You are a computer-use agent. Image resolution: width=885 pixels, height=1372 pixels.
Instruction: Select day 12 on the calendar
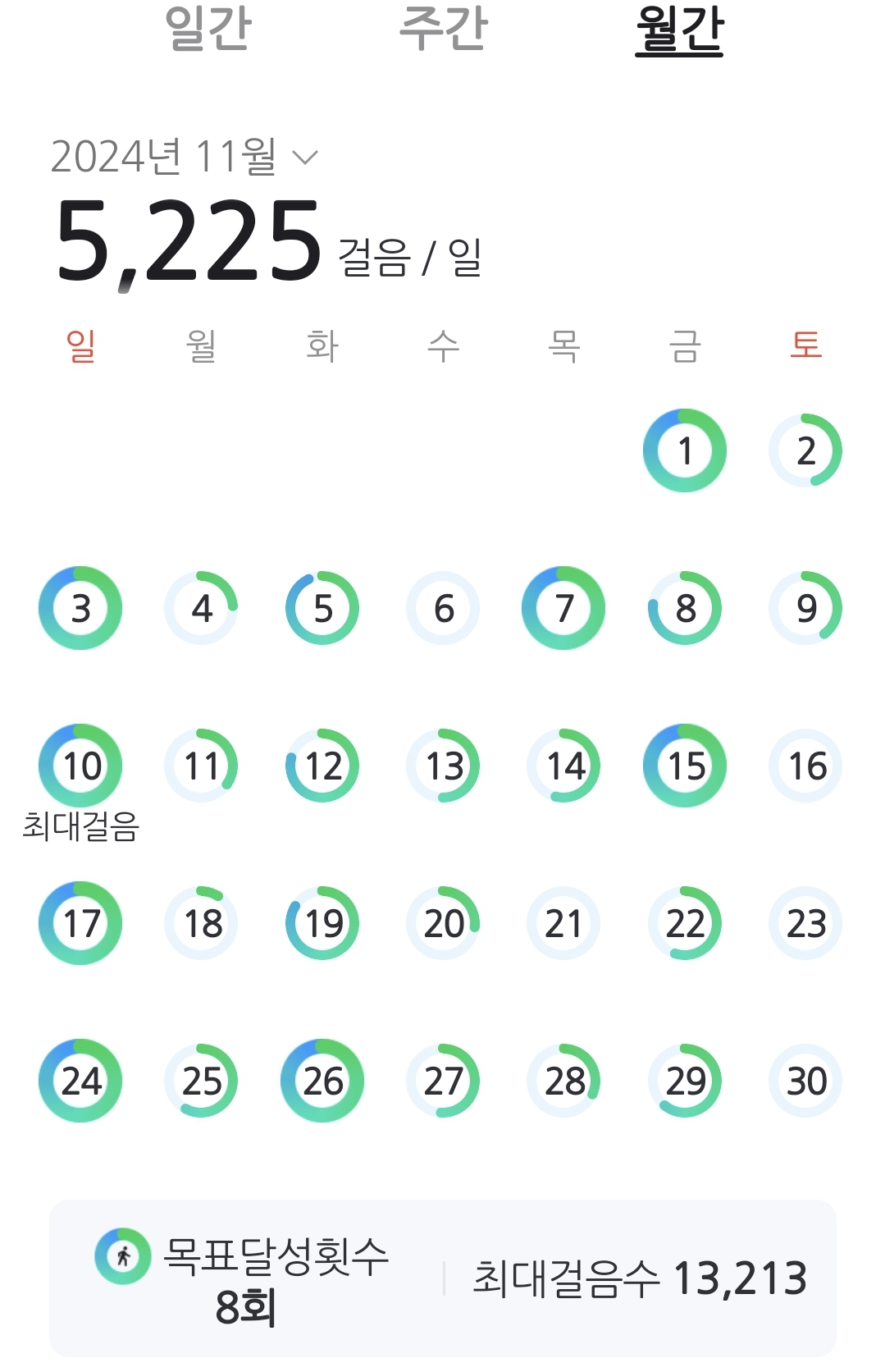(x=322, y=766)
